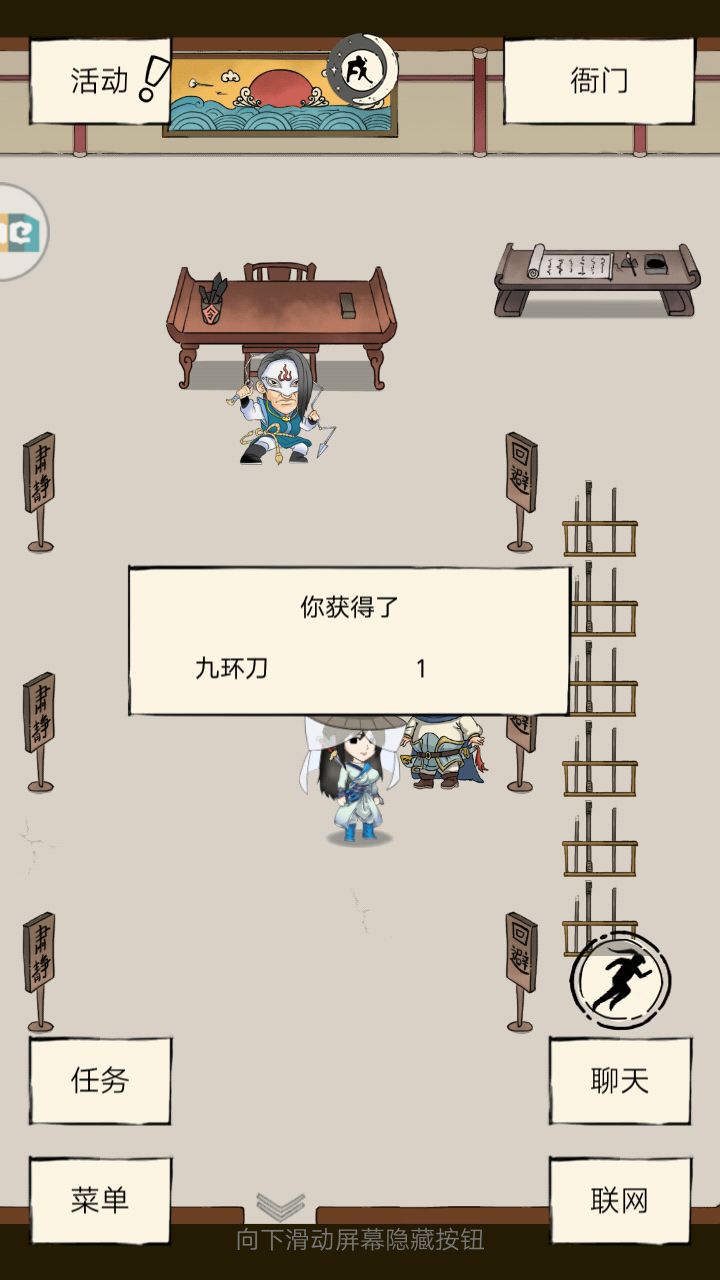Tap 联网 to go online
720x1280 pixels.
pos(620,1200)
